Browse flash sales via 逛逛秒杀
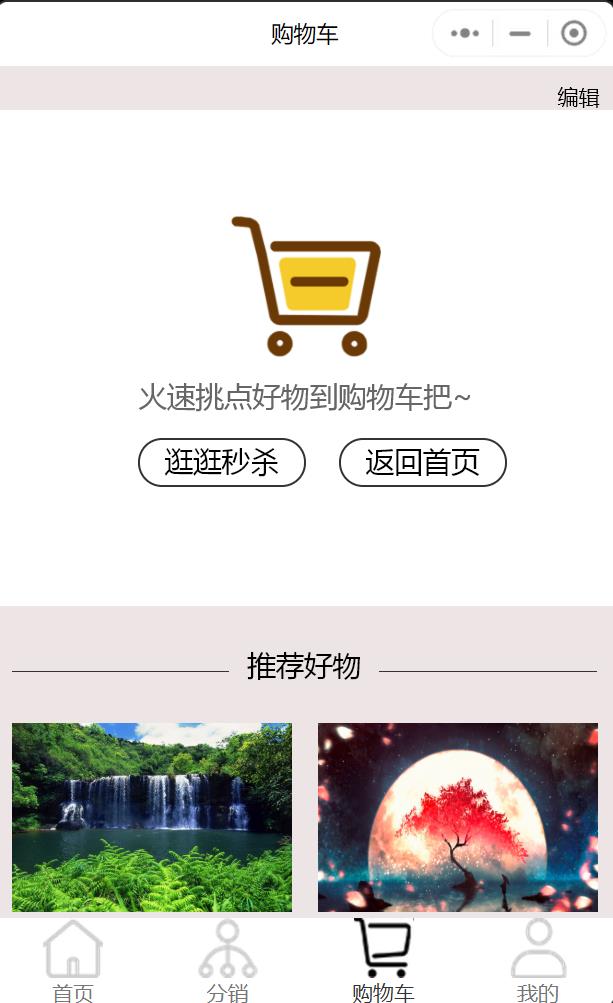Viewport: 613px width, 1003px height. (221, 462)
